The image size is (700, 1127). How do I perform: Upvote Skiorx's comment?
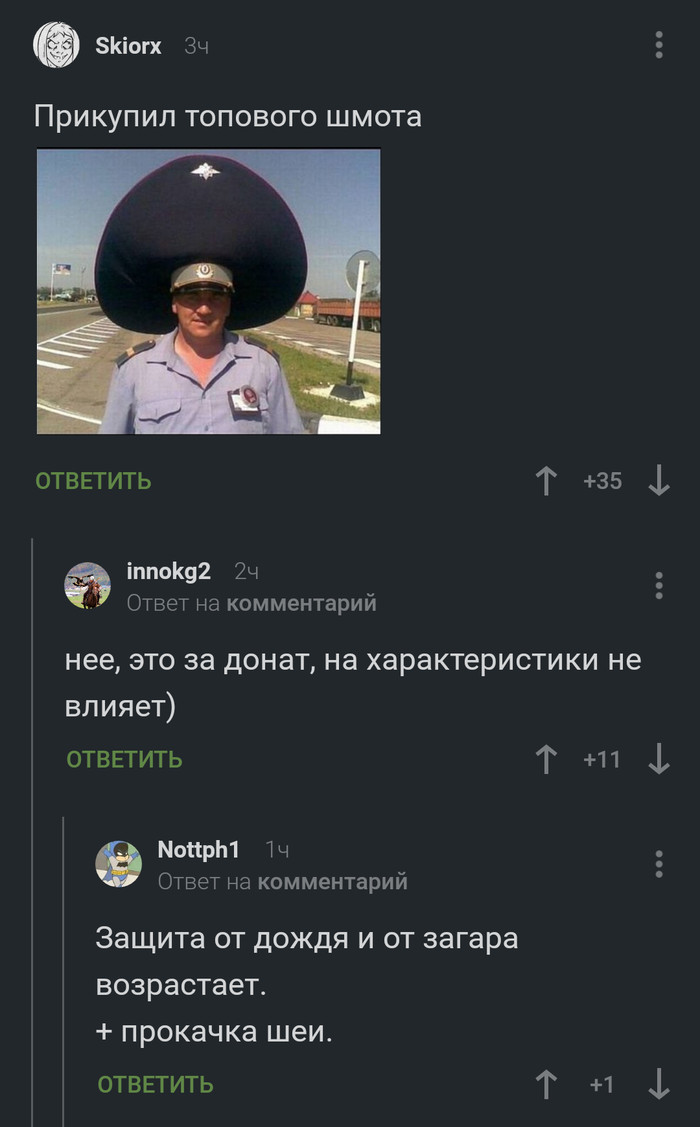(546, 481)
